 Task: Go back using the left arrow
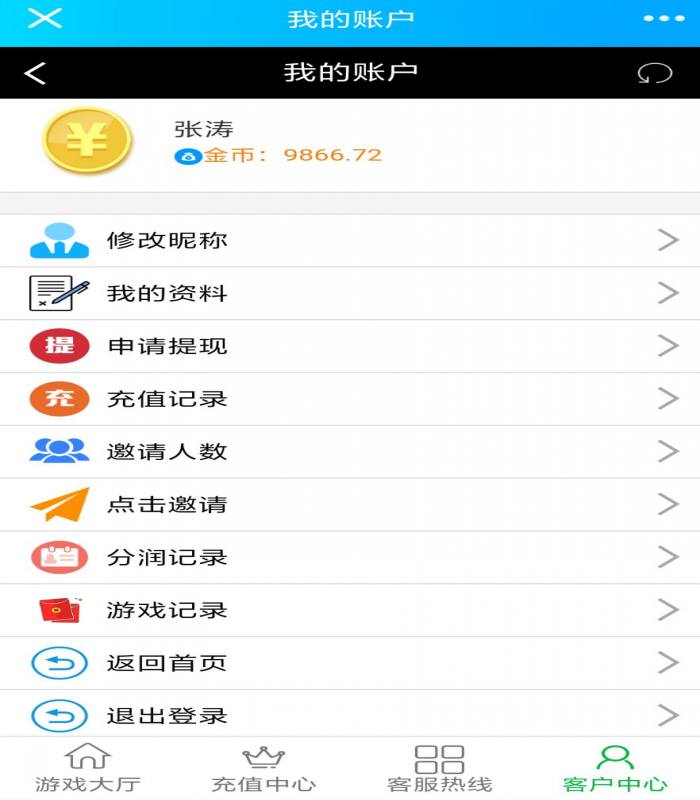click(36, 73)
